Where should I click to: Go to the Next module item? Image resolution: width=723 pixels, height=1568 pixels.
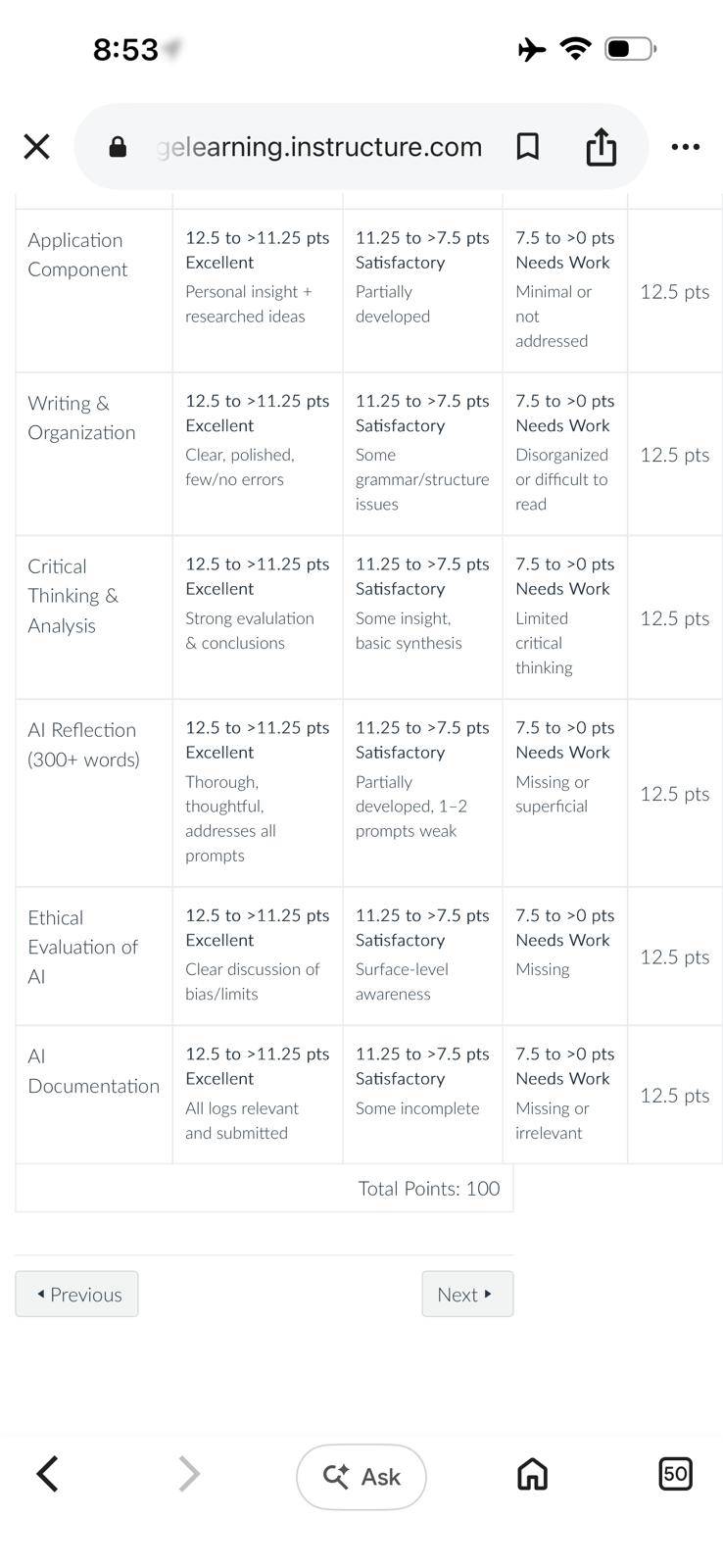coord(467,1294)
